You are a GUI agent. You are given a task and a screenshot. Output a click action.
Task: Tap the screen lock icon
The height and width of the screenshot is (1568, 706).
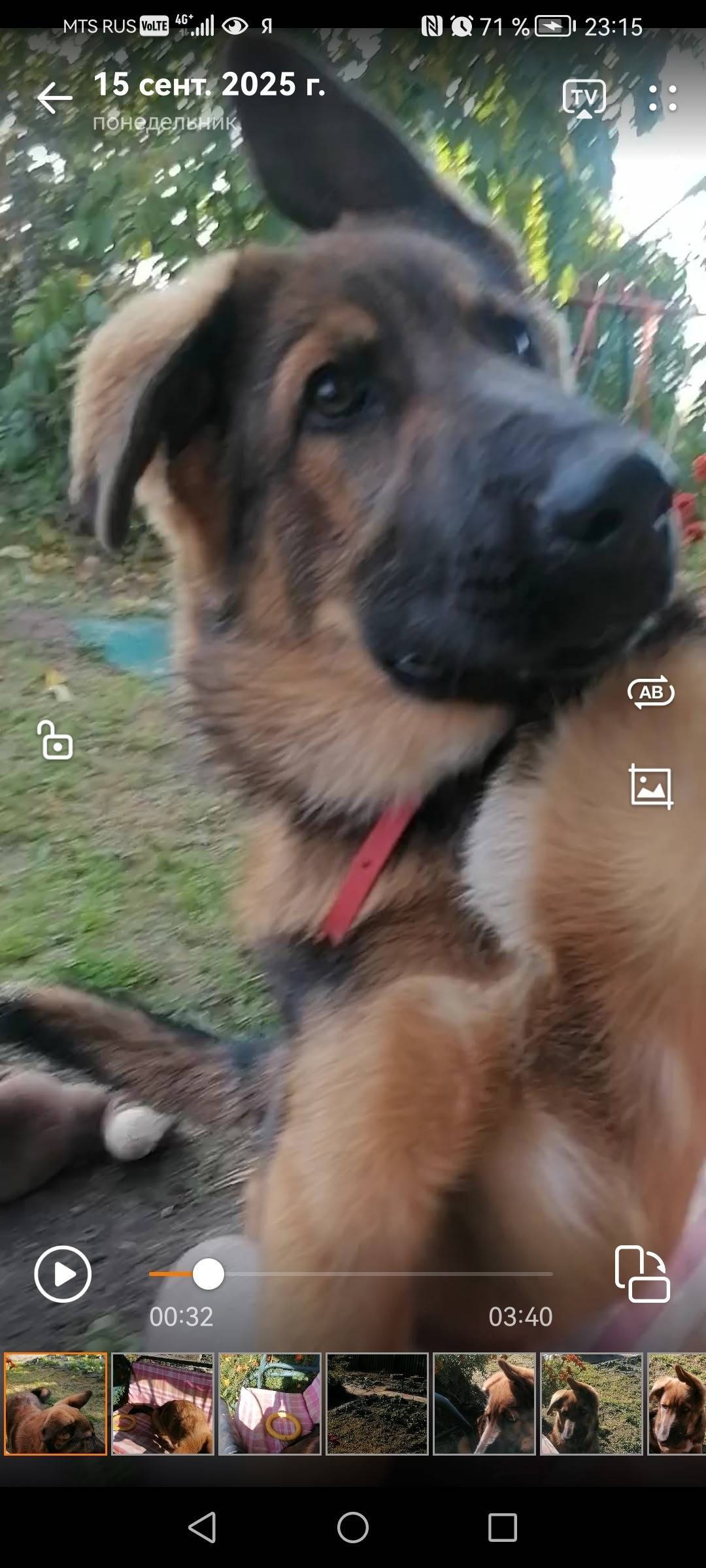(x=56, y=740)
